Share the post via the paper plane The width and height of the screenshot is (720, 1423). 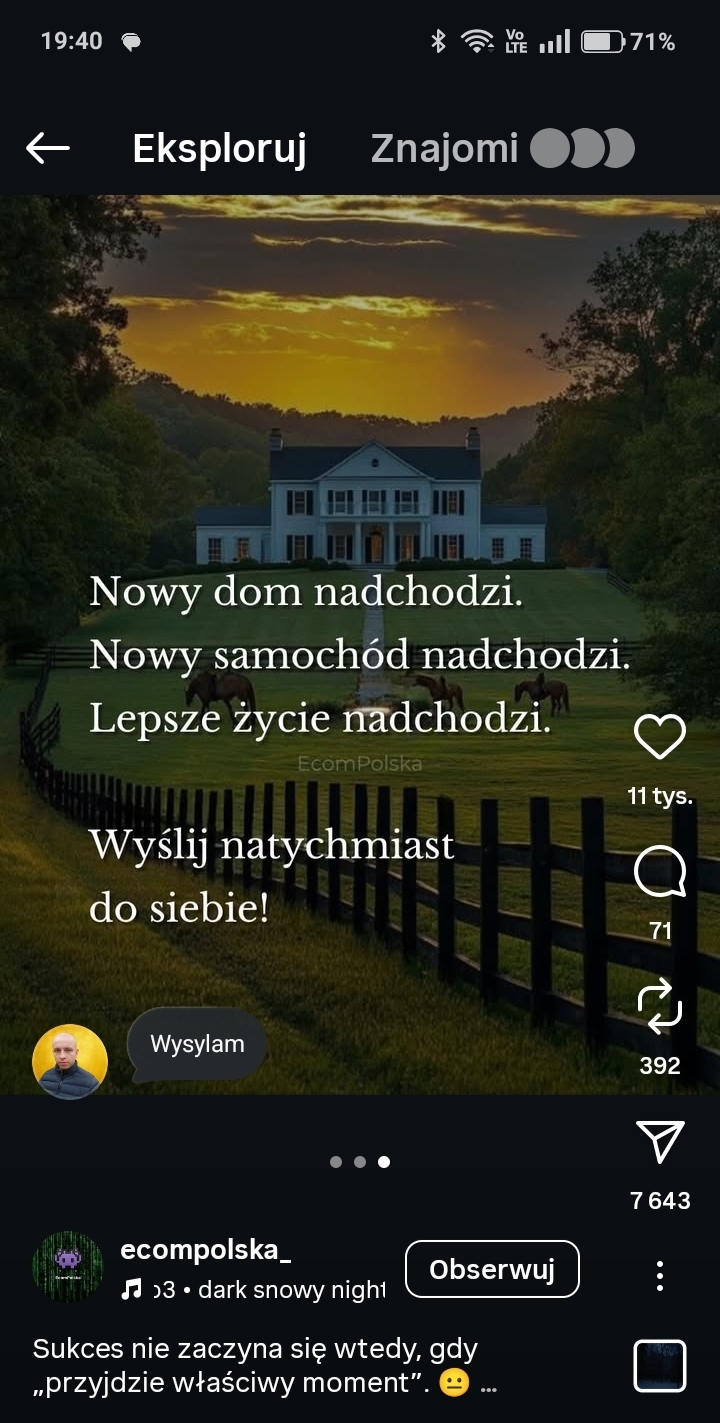pyautogui.click(x=660, y=1141)
